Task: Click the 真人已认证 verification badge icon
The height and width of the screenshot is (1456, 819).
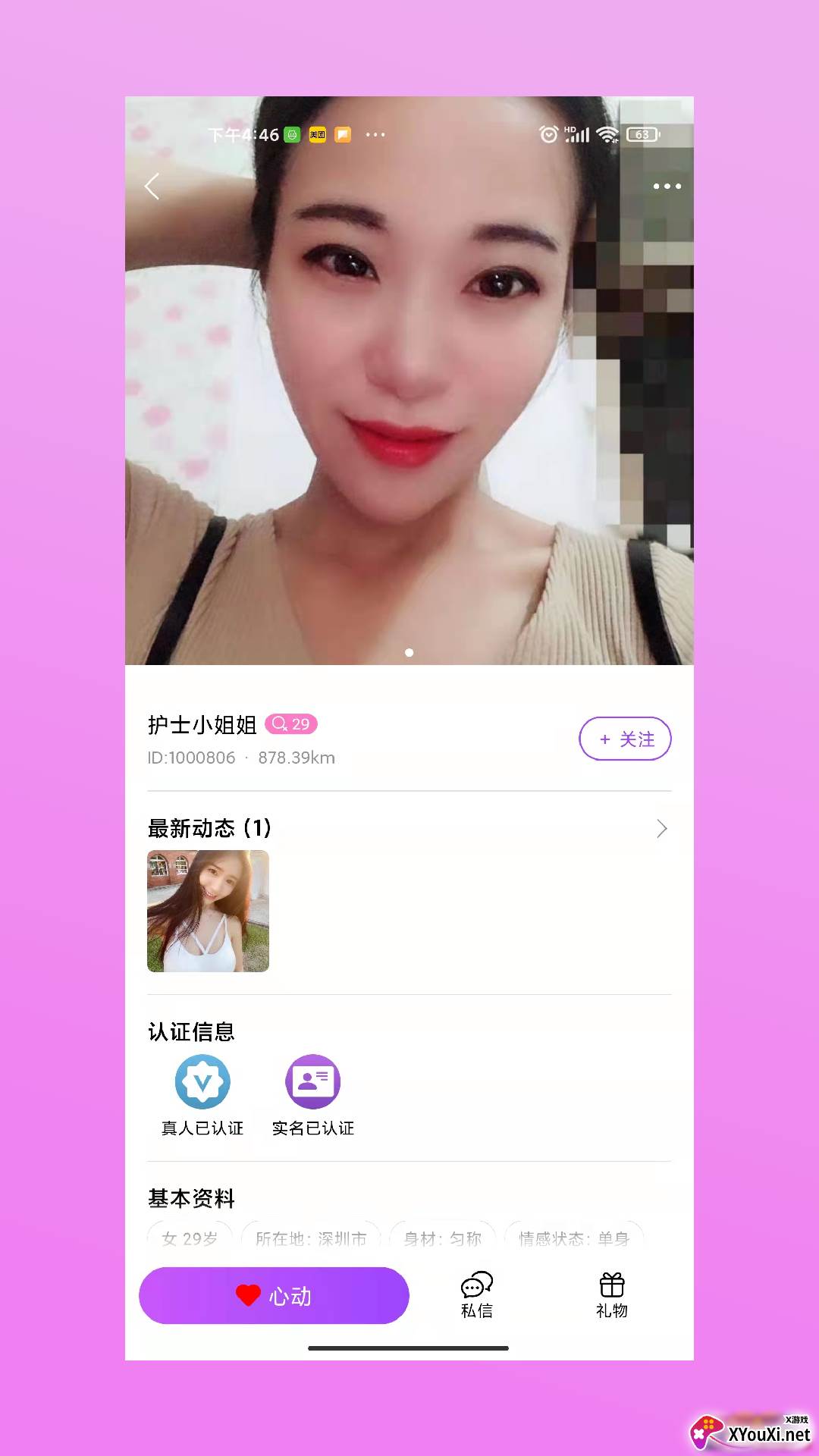Action: pyautogui.click(x=201, y=1083)
